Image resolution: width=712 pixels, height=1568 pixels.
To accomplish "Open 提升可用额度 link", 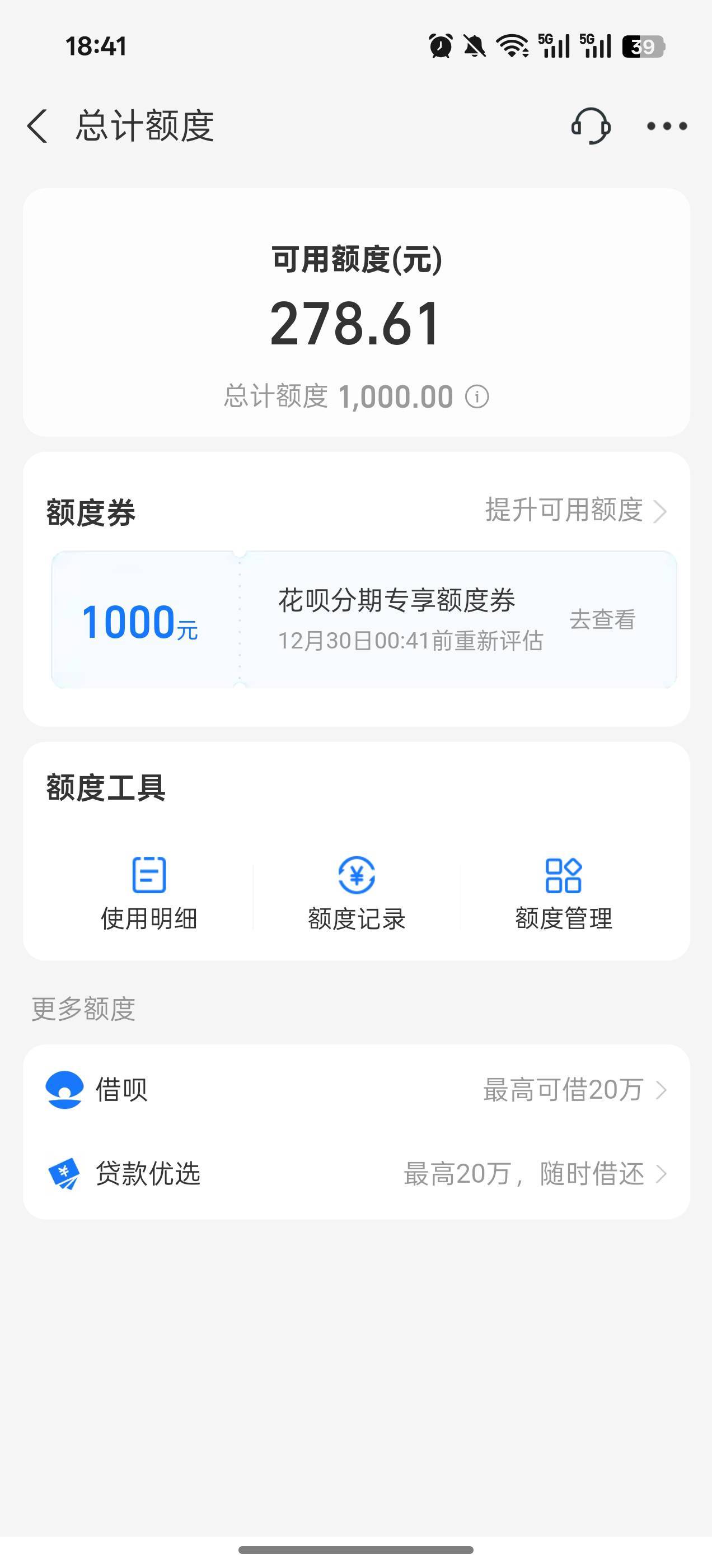I will (x=574, y=510).
